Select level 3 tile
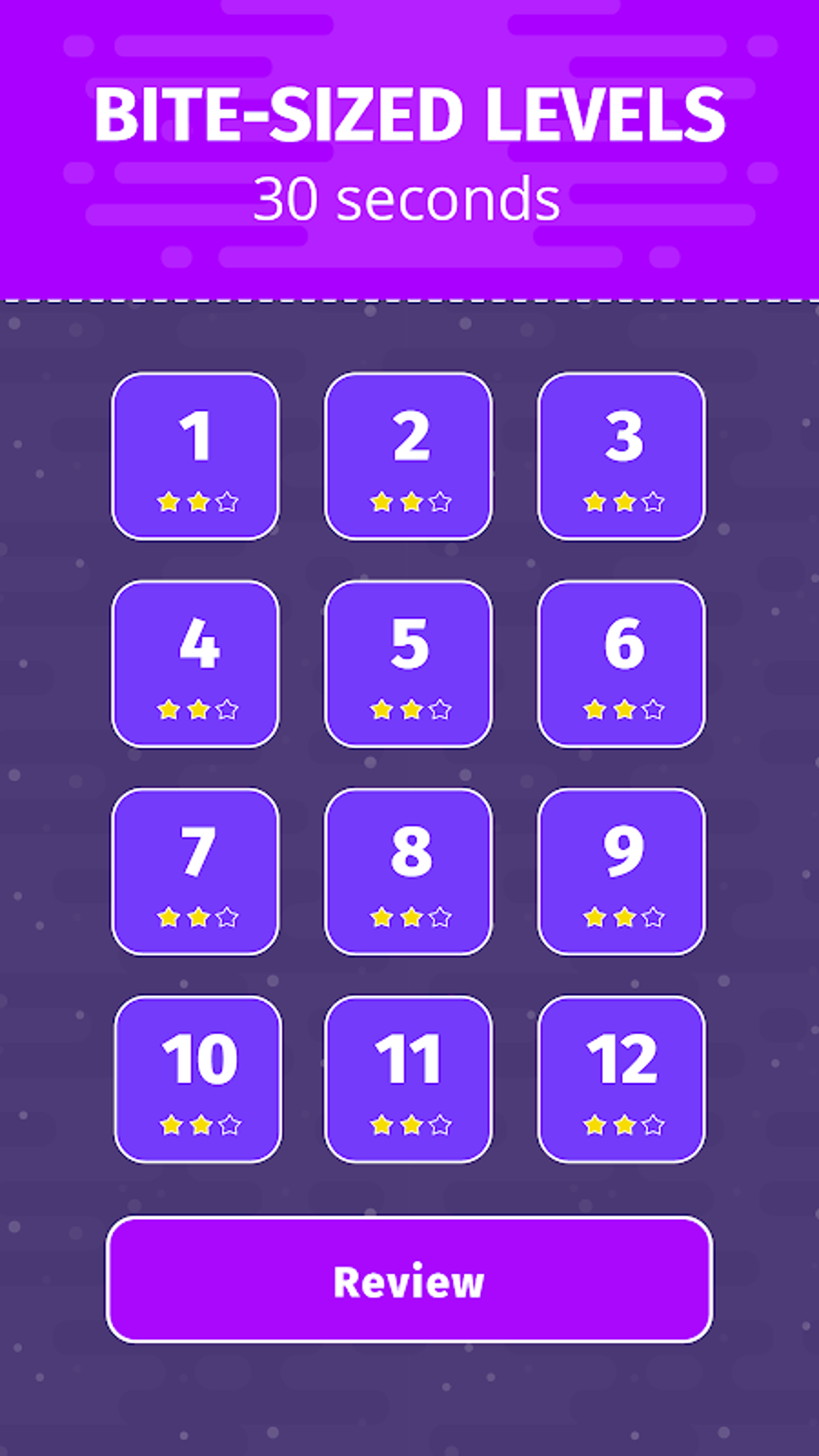 point(621,456)
